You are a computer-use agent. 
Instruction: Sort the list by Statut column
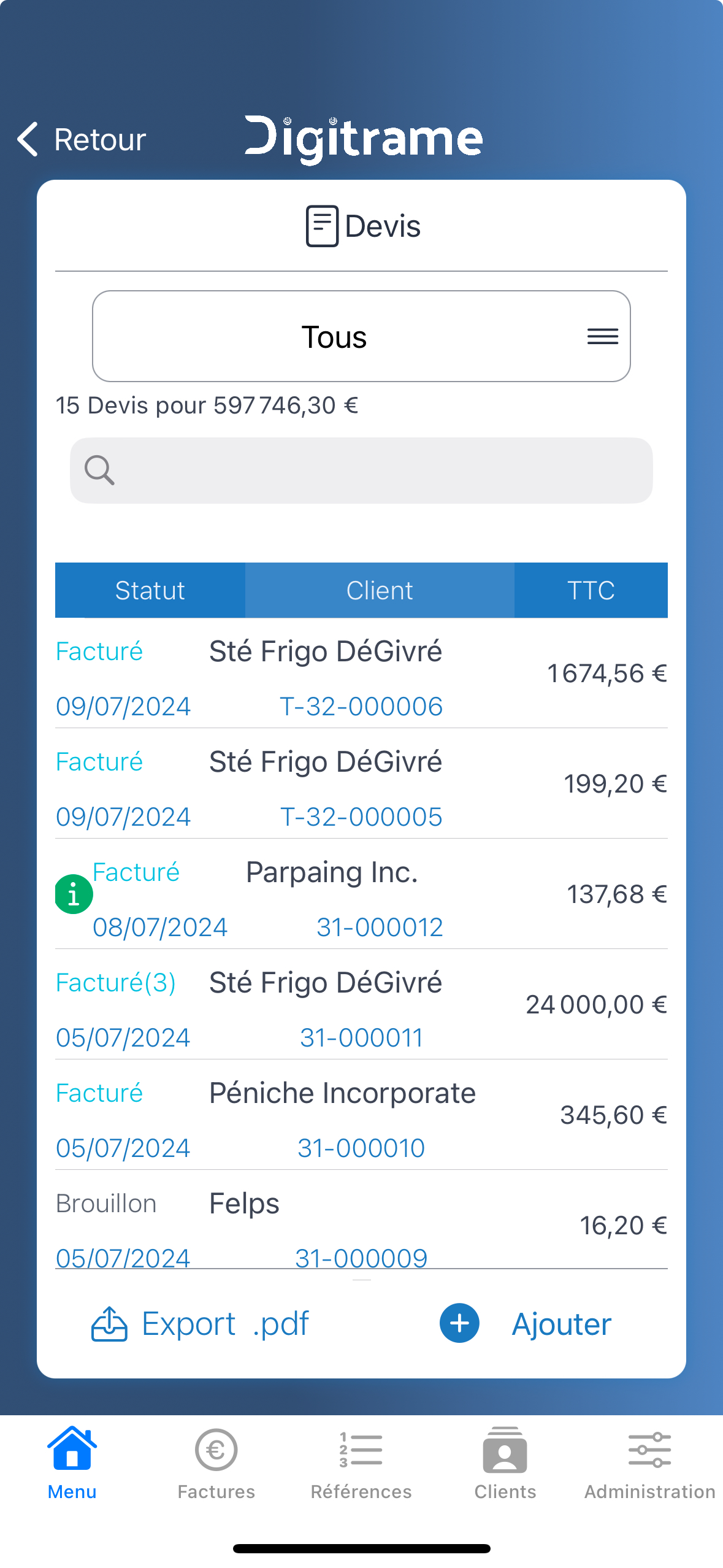click(150, 590)
